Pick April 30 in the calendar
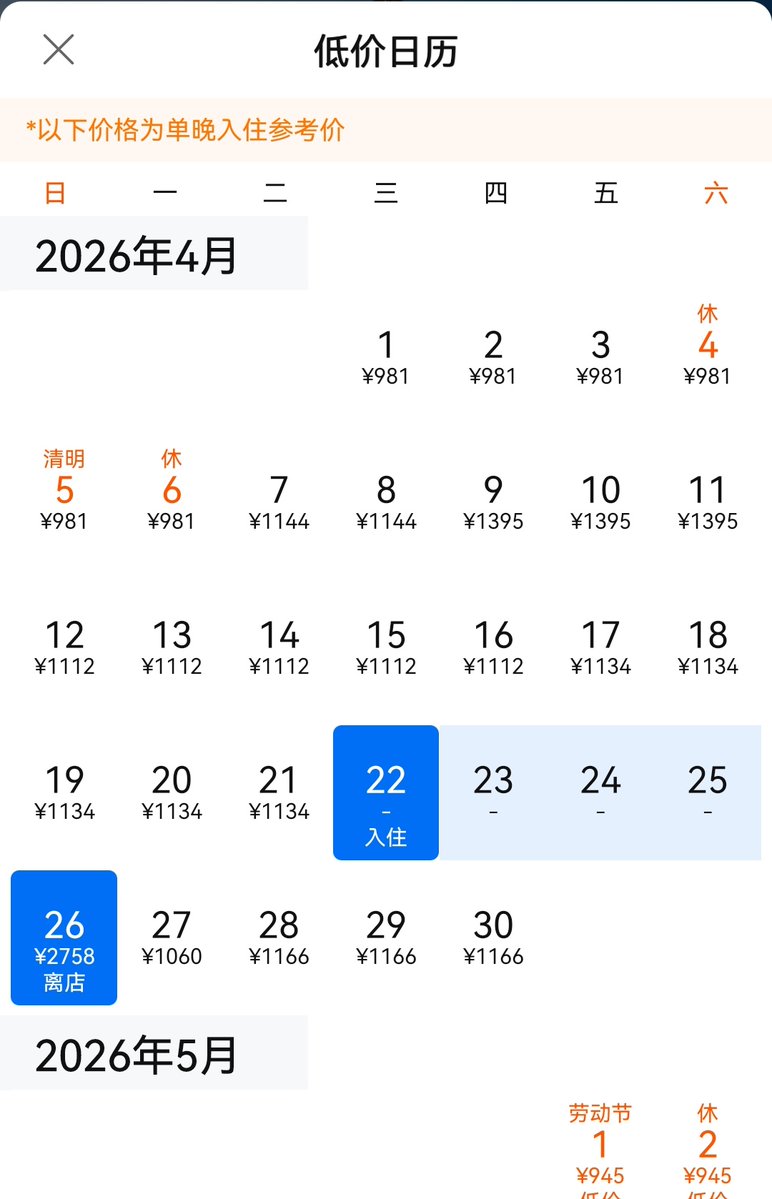 coord(493,937)
